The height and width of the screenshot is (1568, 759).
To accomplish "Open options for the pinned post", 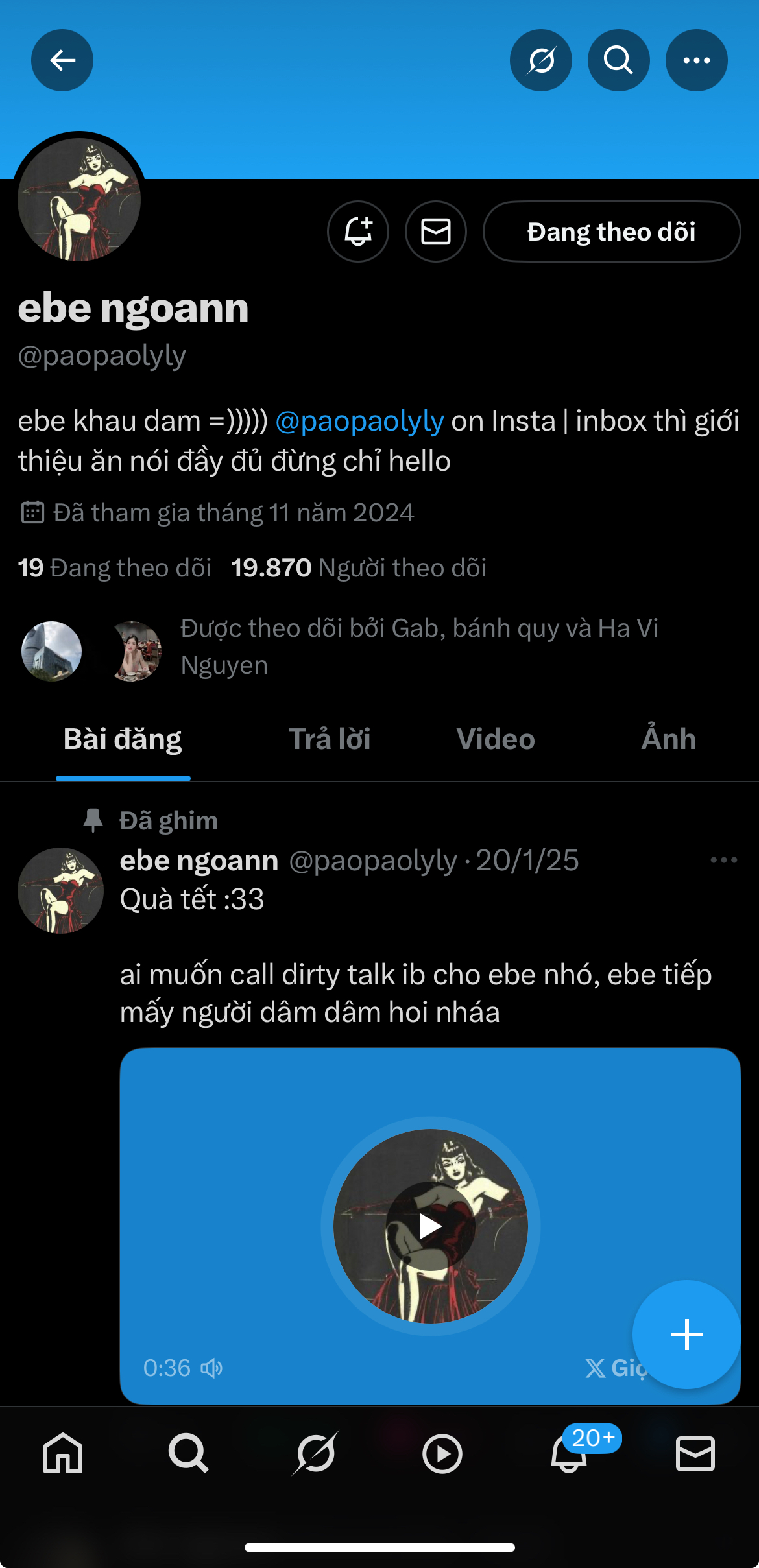I will [x=723, y=861].
